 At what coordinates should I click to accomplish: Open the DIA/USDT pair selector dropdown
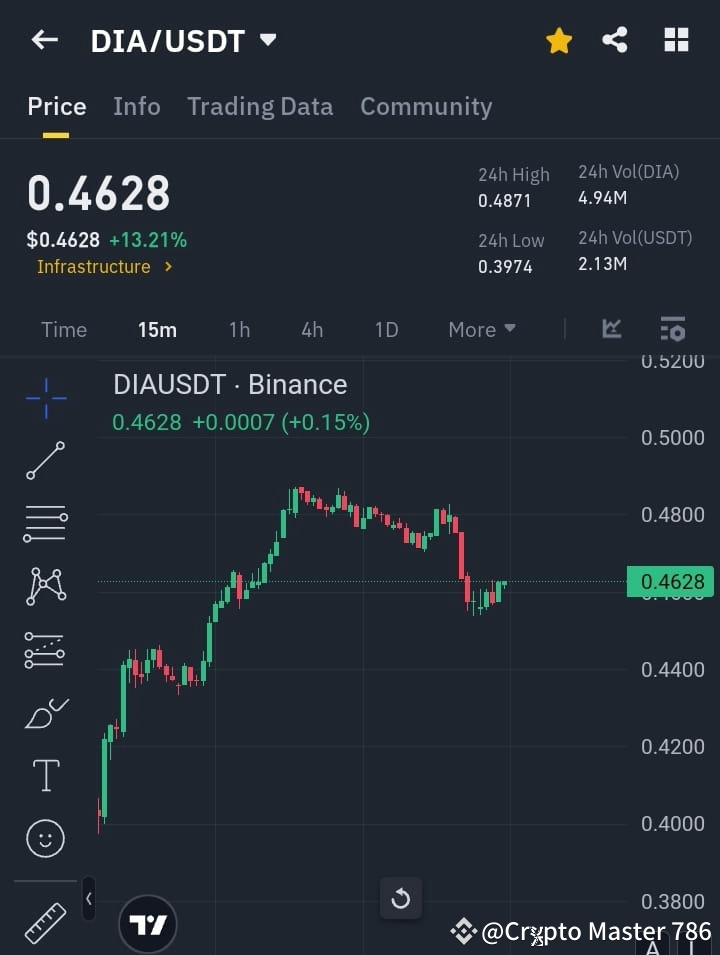(x=267, y=41)
